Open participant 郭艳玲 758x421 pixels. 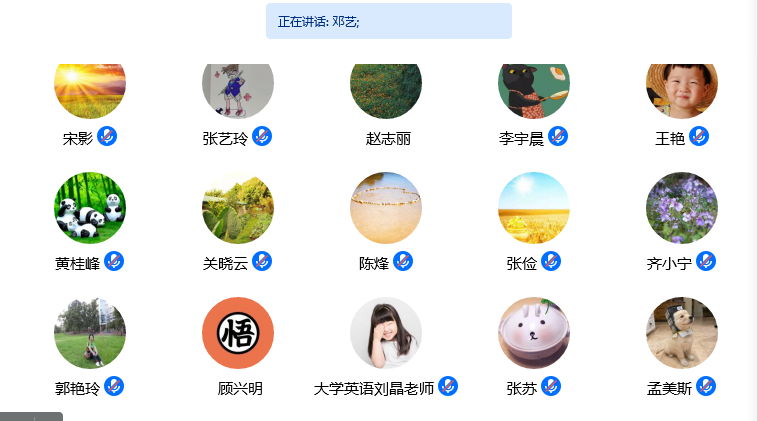pyautogui.click(x=90, y=333)
